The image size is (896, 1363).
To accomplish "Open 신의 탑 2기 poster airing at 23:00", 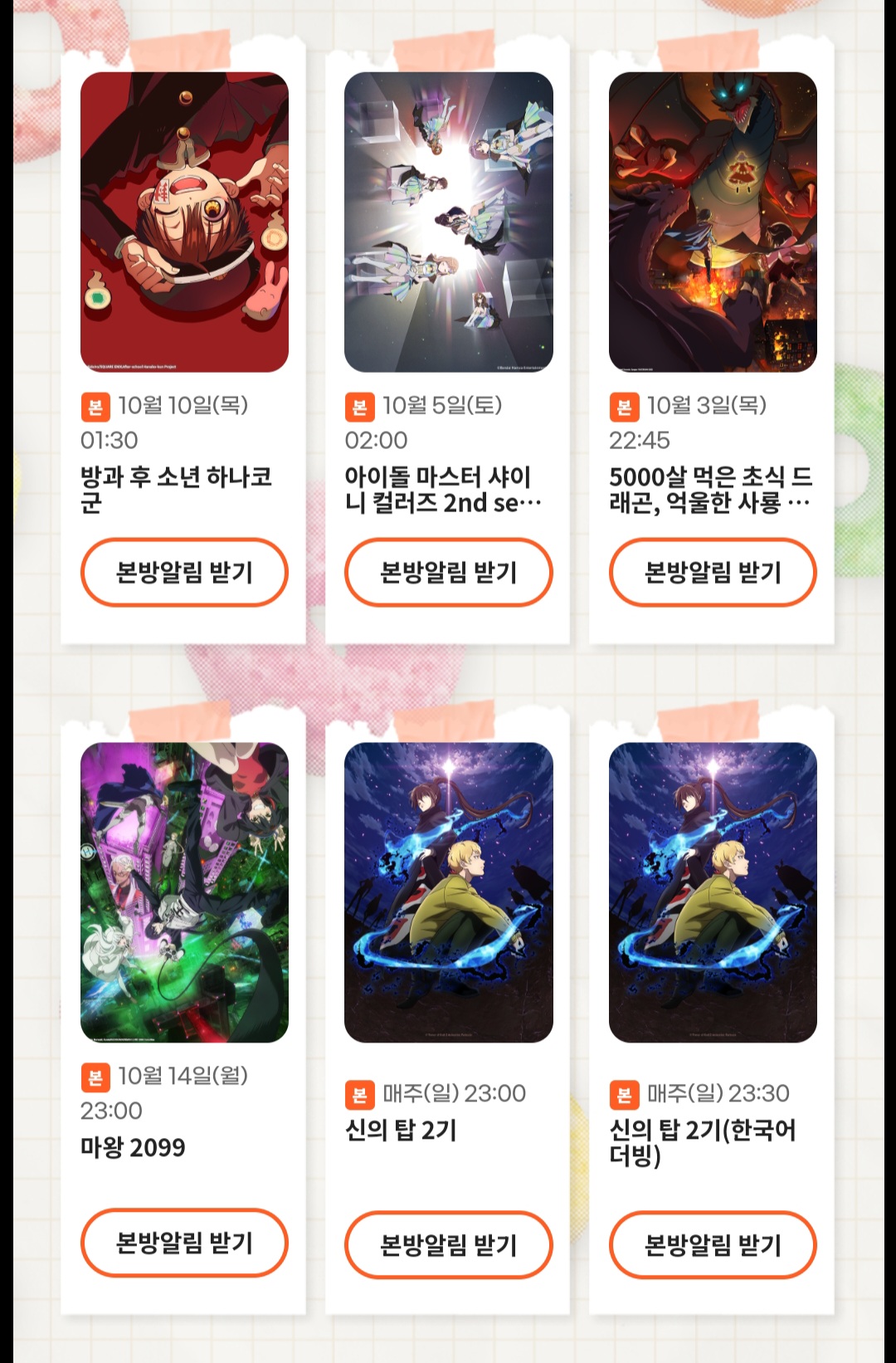I will coord(448,892).
